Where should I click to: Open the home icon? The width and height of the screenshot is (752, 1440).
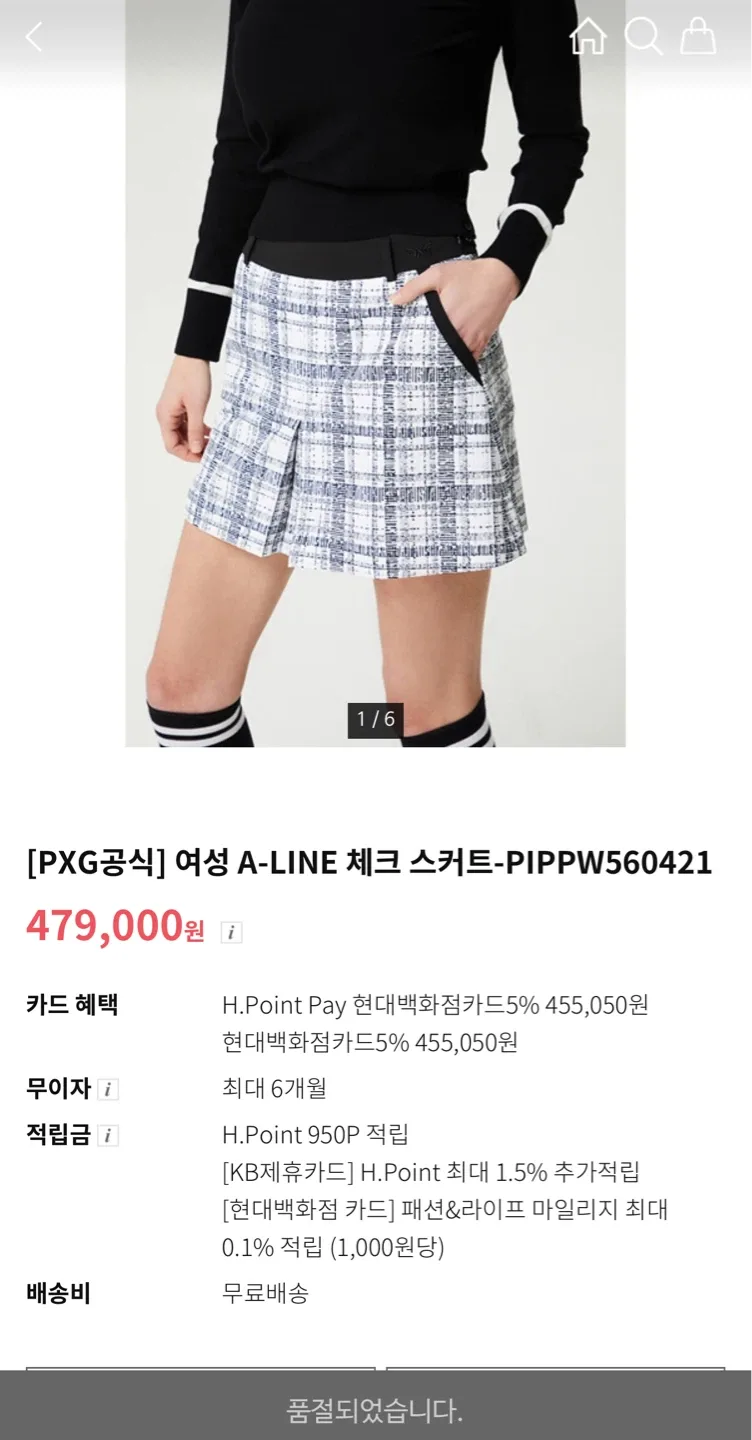coord(588,37)
